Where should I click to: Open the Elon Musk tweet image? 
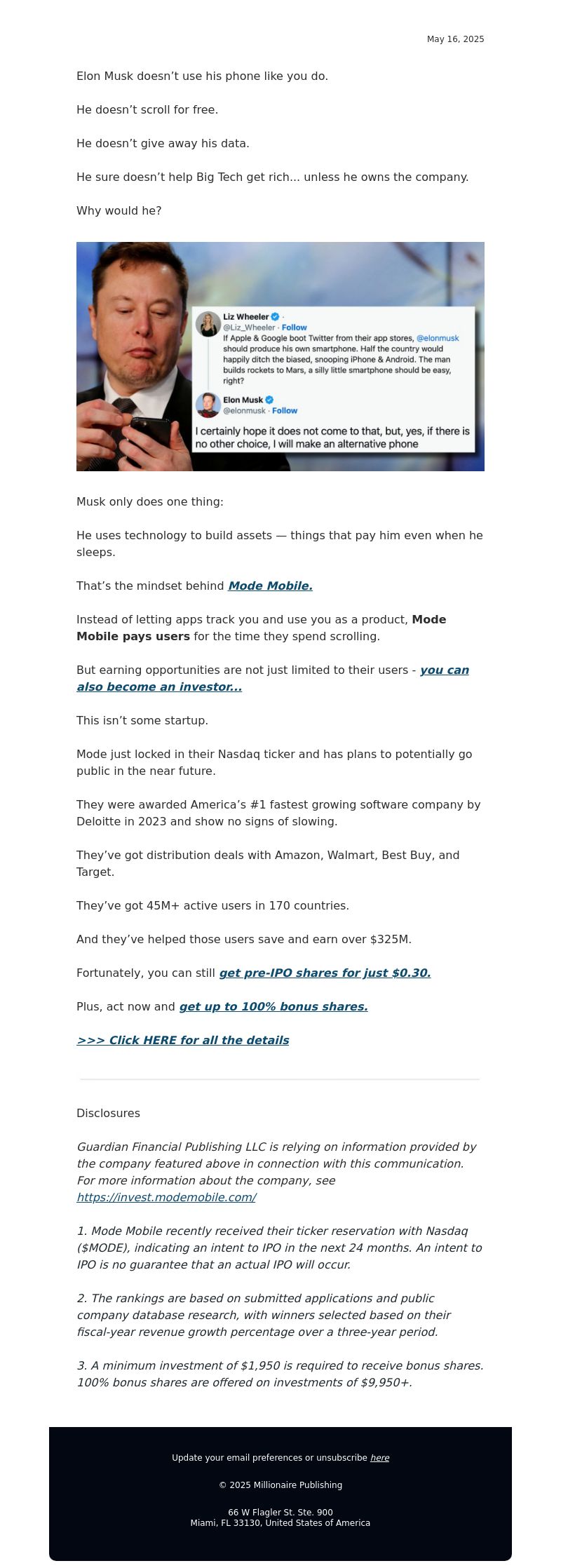280,356
